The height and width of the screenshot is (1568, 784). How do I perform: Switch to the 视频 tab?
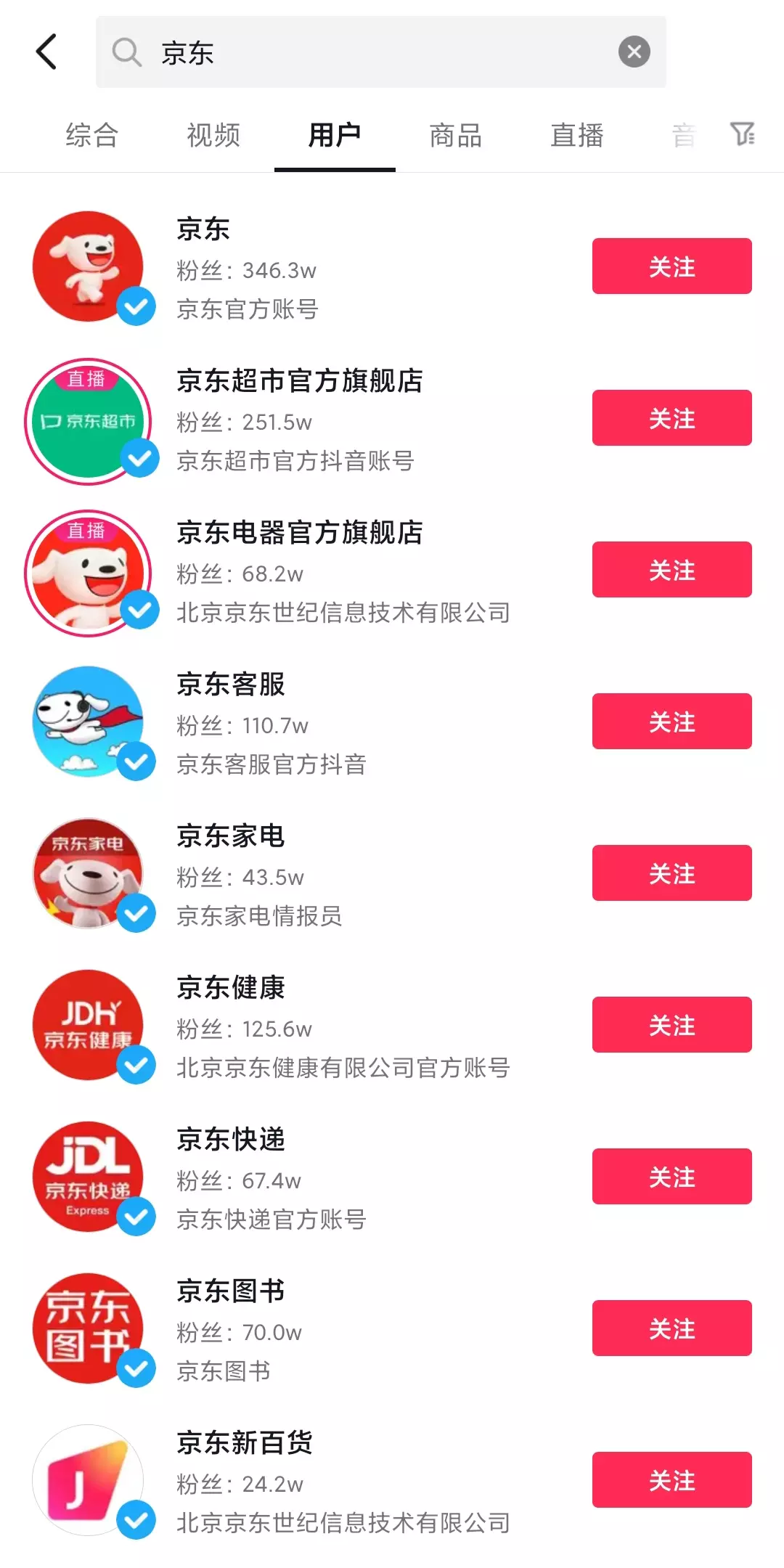click(213, 136)
